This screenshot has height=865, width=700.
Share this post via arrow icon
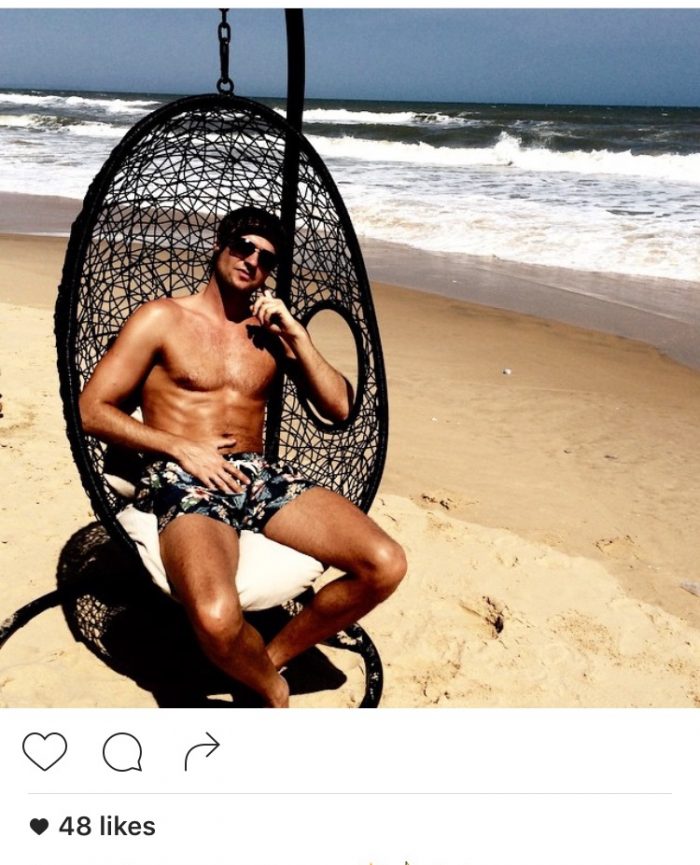201,751
